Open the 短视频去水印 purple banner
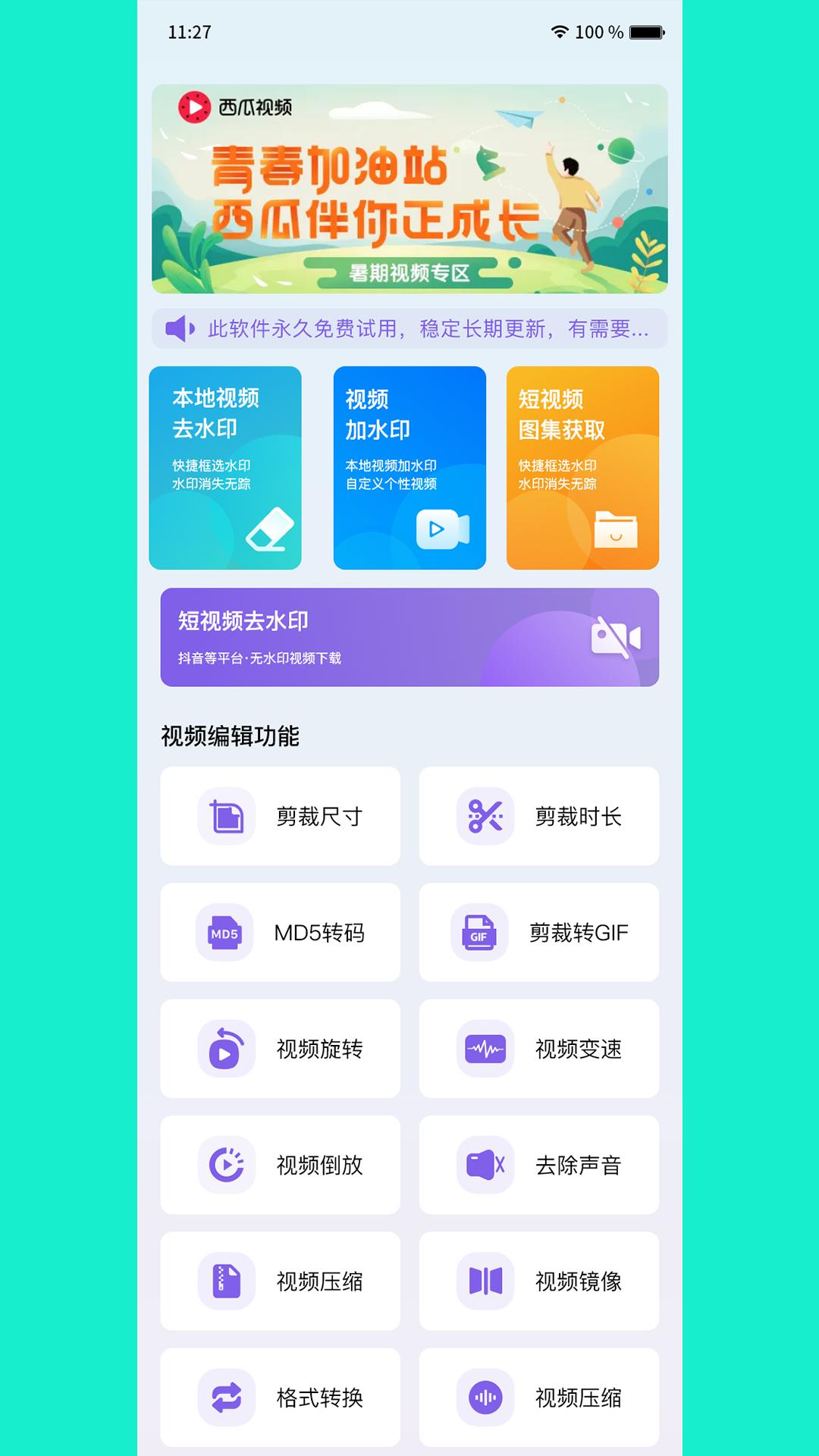This screenshot has width=819, height=1456. [409, 637]
